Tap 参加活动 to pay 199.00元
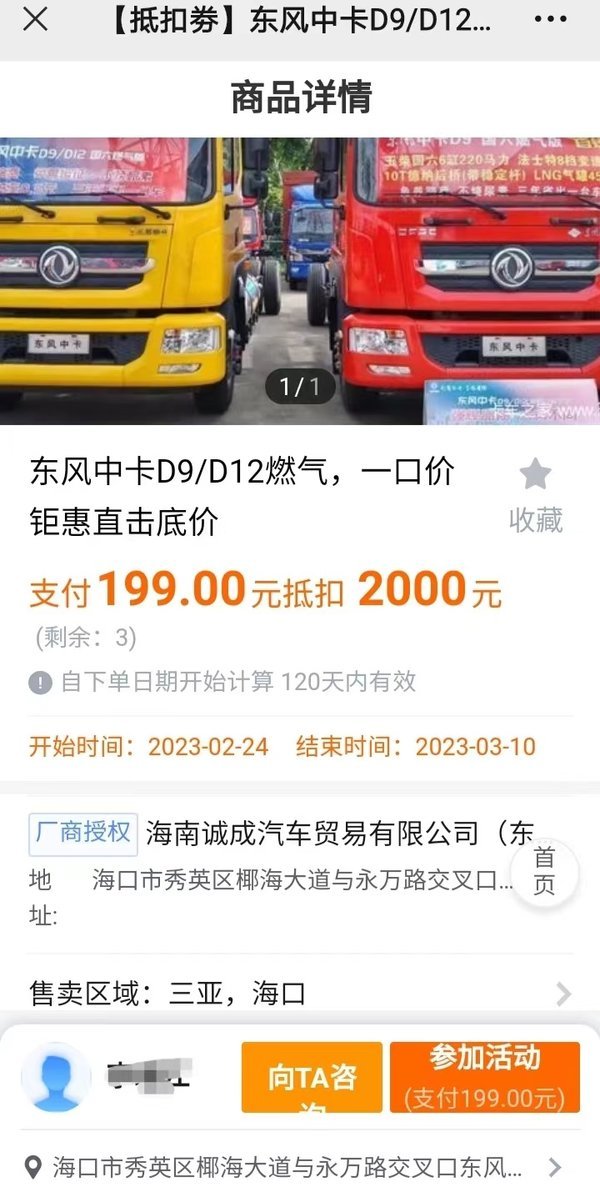The height and width of the screenshot is (1202, 600). tap(485, 1077)
